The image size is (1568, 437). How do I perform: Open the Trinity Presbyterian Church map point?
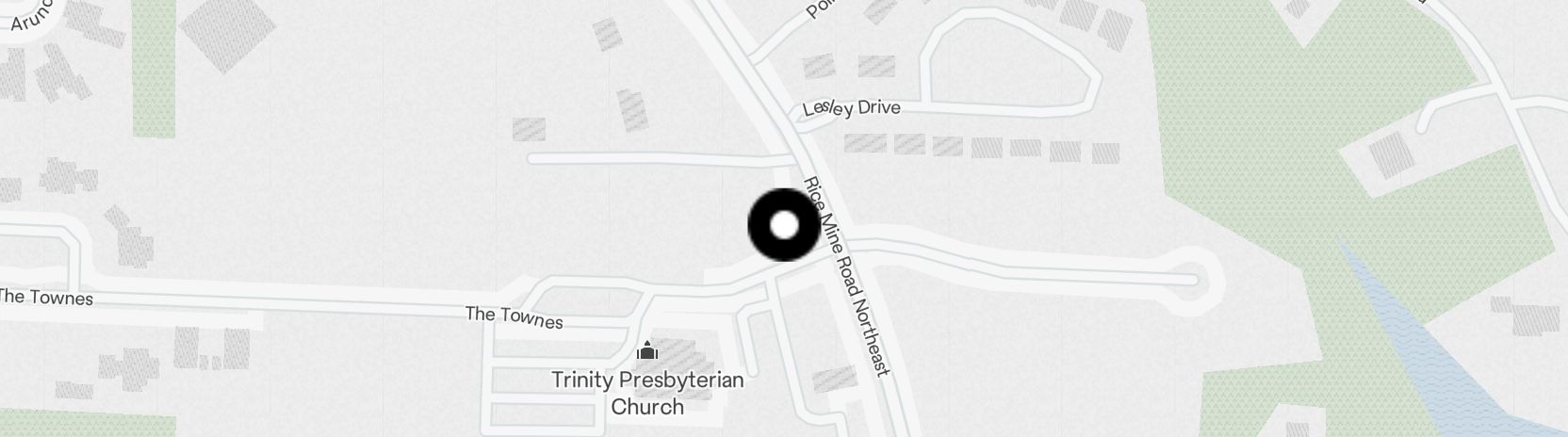[647, 352]
